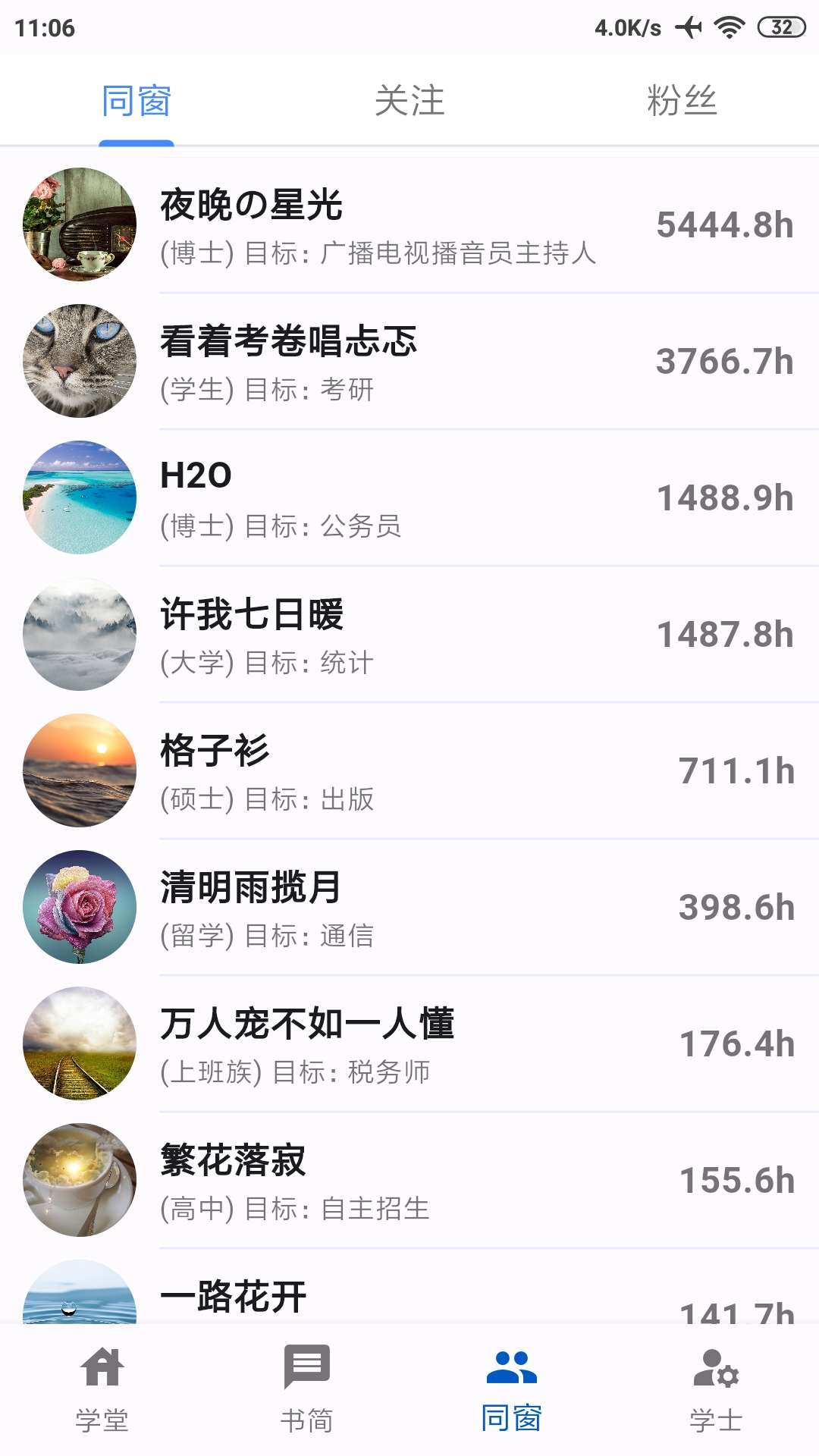Switch to the 关注 tab
The width and height of the screenshot is (819, 1456).
409,101
